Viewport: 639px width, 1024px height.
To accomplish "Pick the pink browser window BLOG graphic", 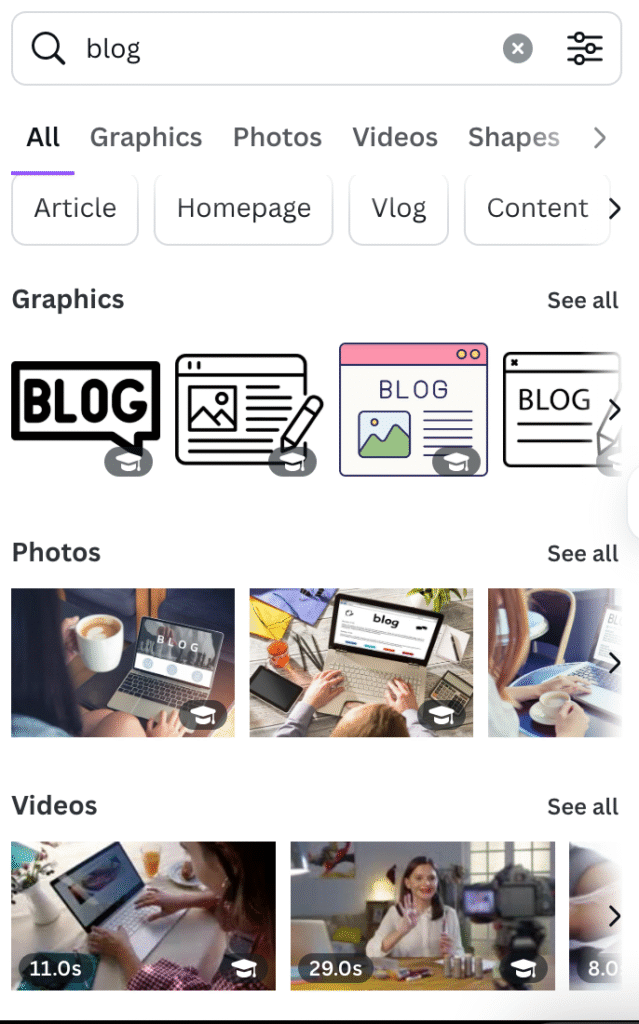I will (x=413, y=410).
